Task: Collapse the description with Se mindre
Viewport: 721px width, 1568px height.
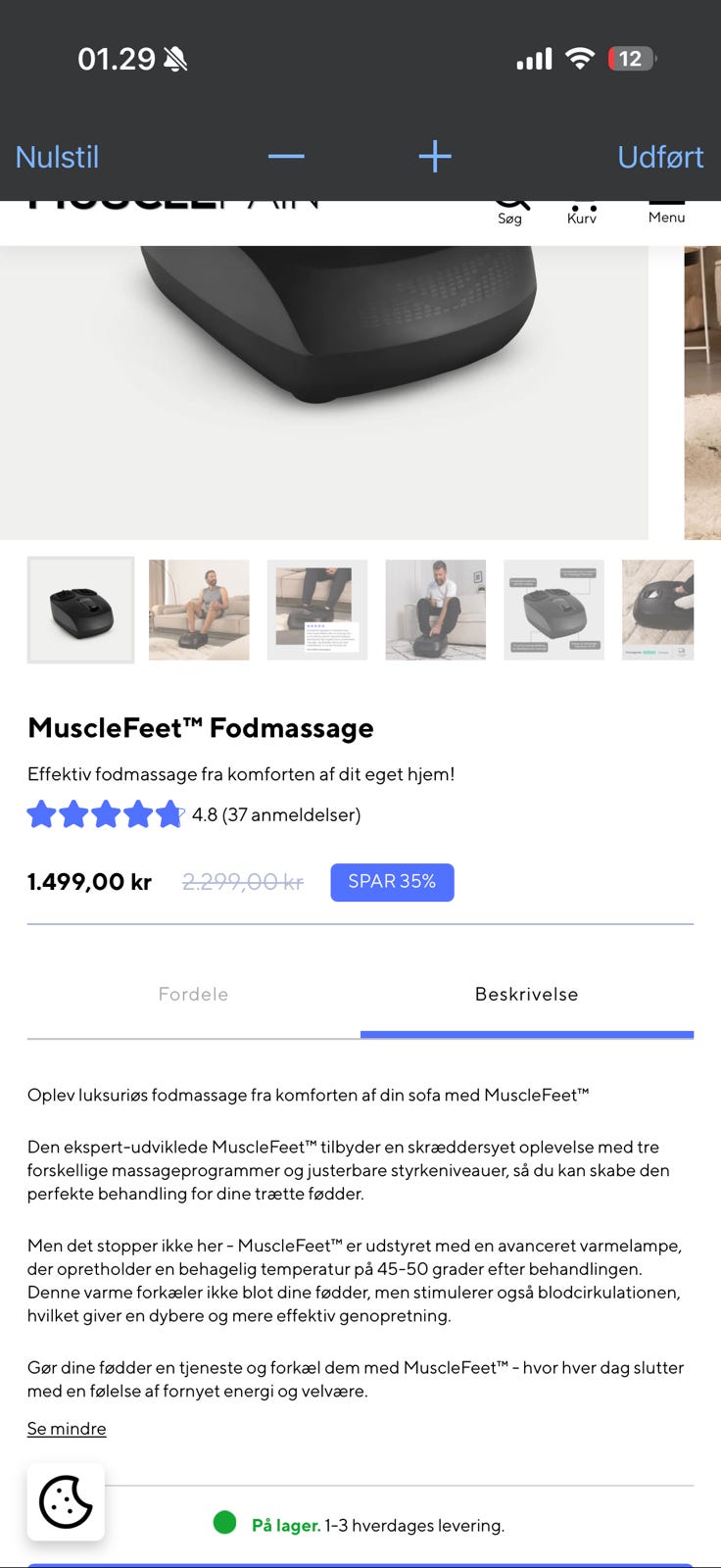Action: (x=66, y=1428)
